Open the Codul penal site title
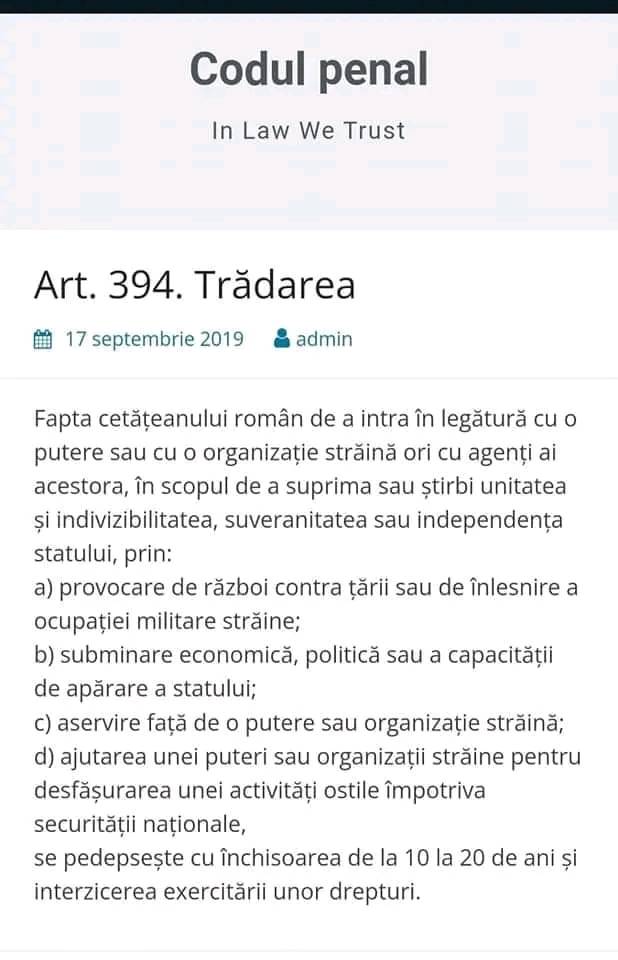 (x=309, y=69)
